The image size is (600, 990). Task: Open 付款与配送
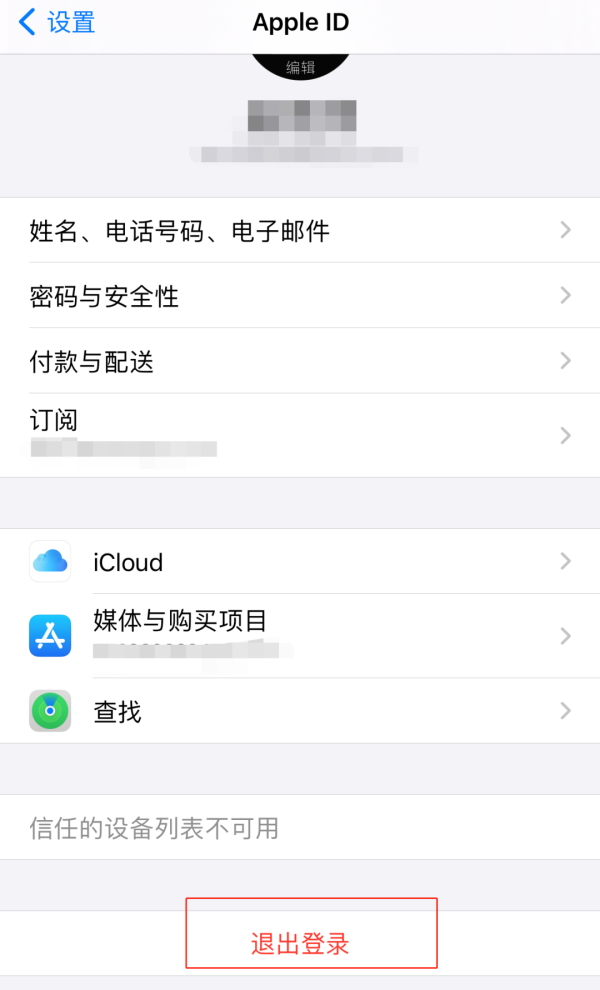point(300,361)
